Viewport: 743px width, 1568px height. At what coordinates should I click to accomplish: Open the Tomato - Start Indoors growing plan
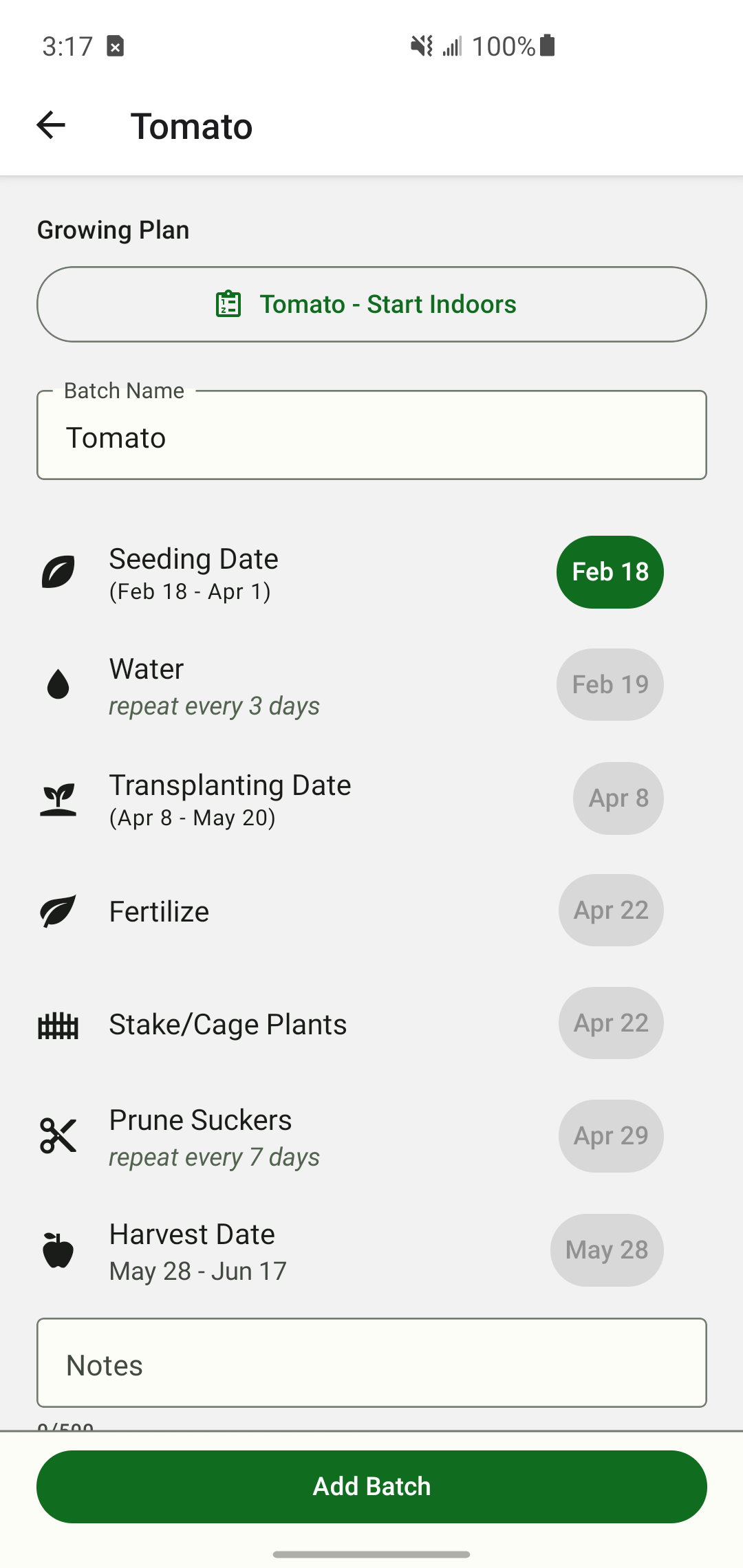point(371,304)
